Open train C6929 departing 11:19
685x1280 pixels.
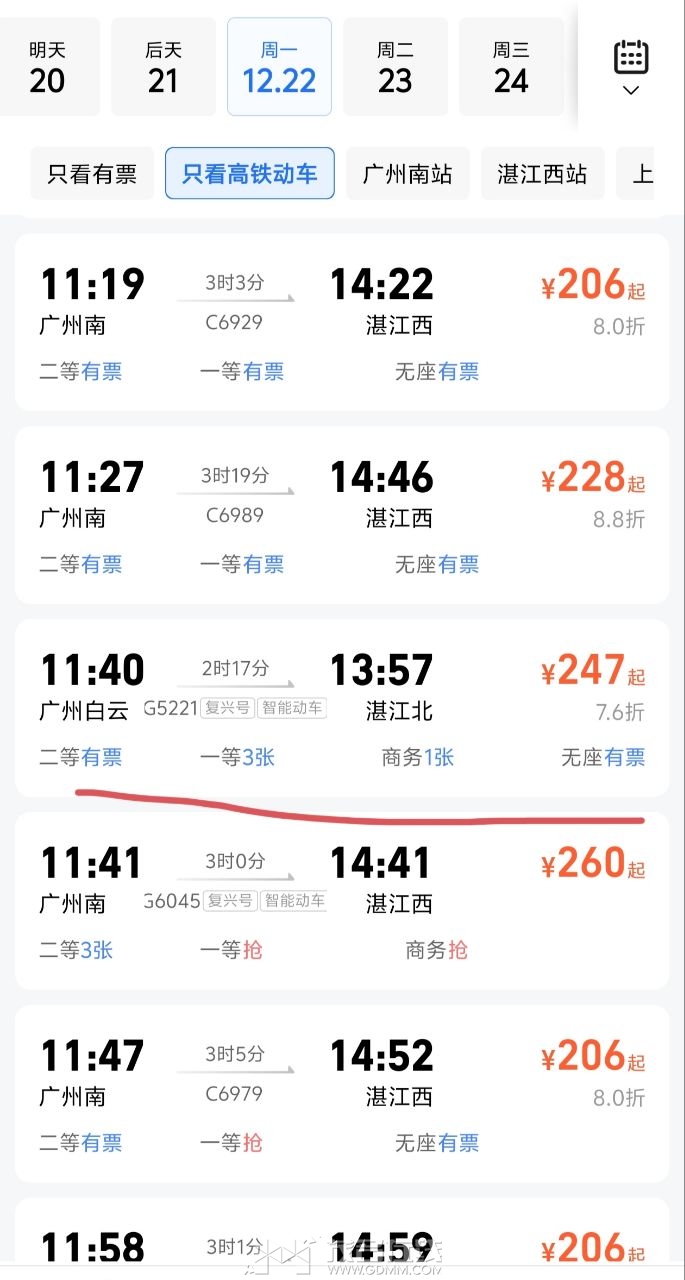click(342, 322)
